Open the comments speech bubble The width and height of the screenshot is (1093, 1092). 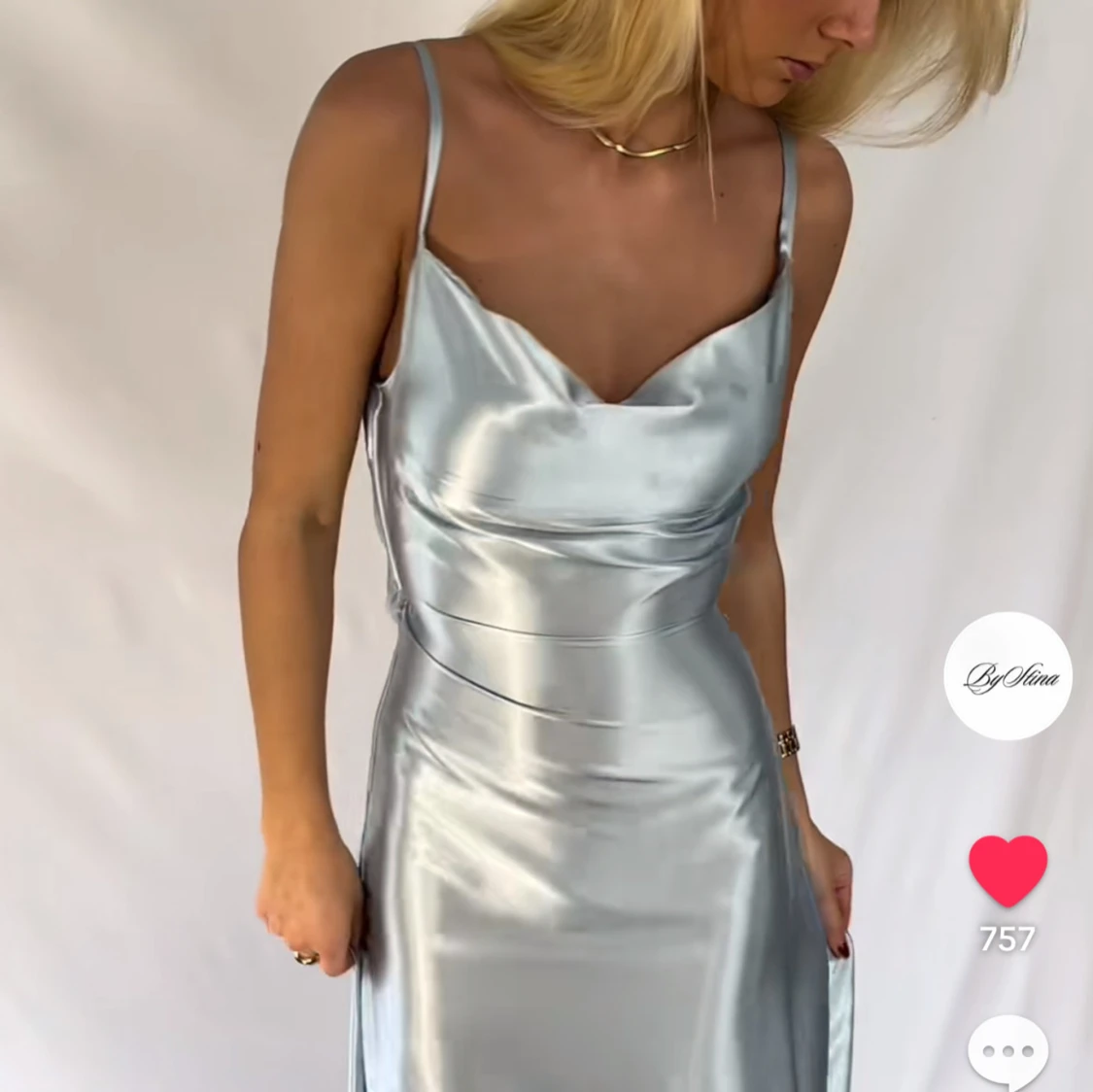tap(1008, 1052)
